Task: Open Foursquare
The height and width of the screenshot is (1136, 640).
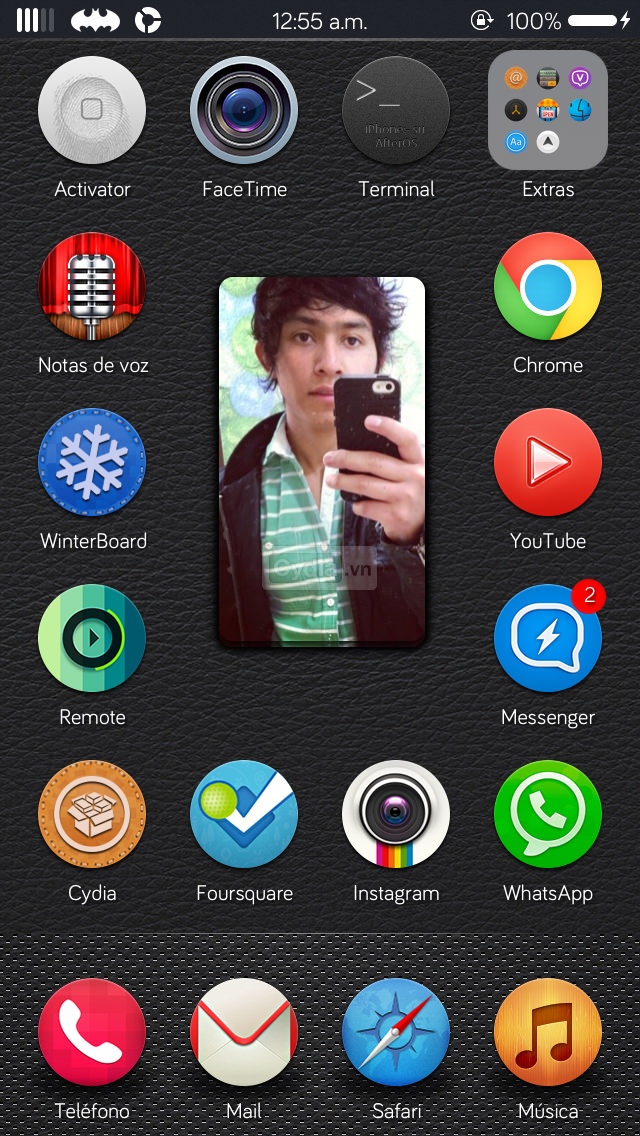Action: tap(244, 814)
